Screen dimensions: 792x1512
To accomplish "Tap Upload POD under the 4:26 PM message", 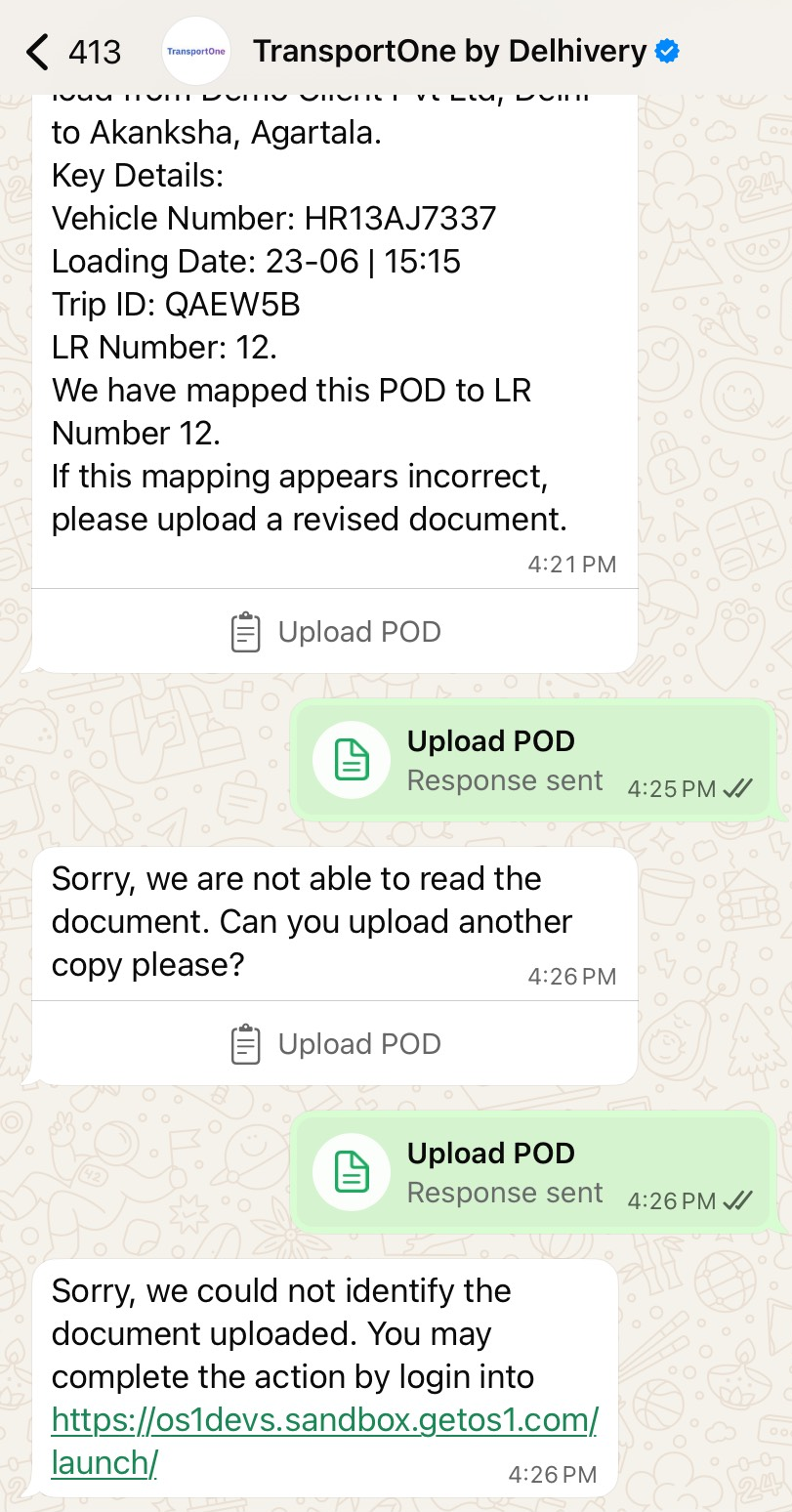I will (335, 1044).
